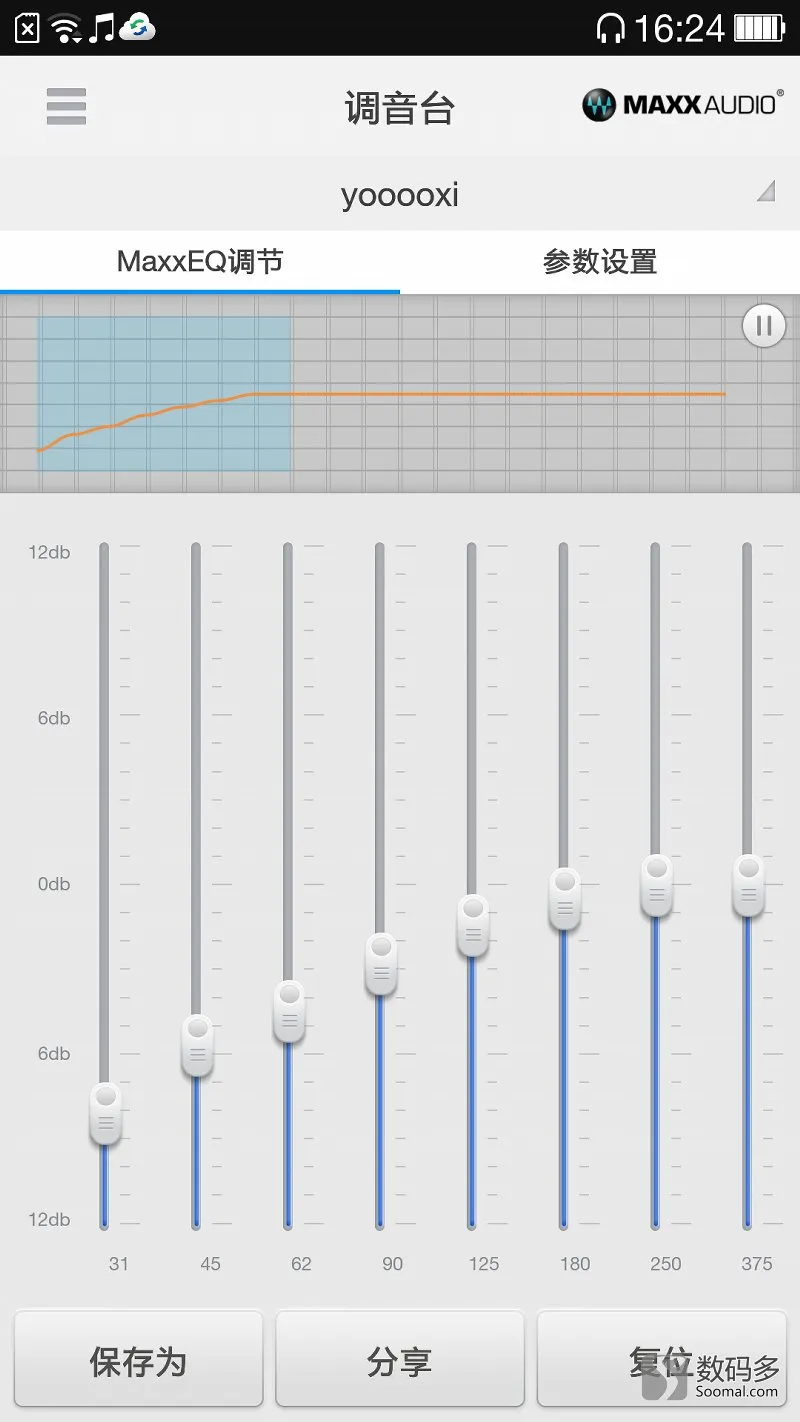Select the 375 Hz slider handle

coord(748,885)
